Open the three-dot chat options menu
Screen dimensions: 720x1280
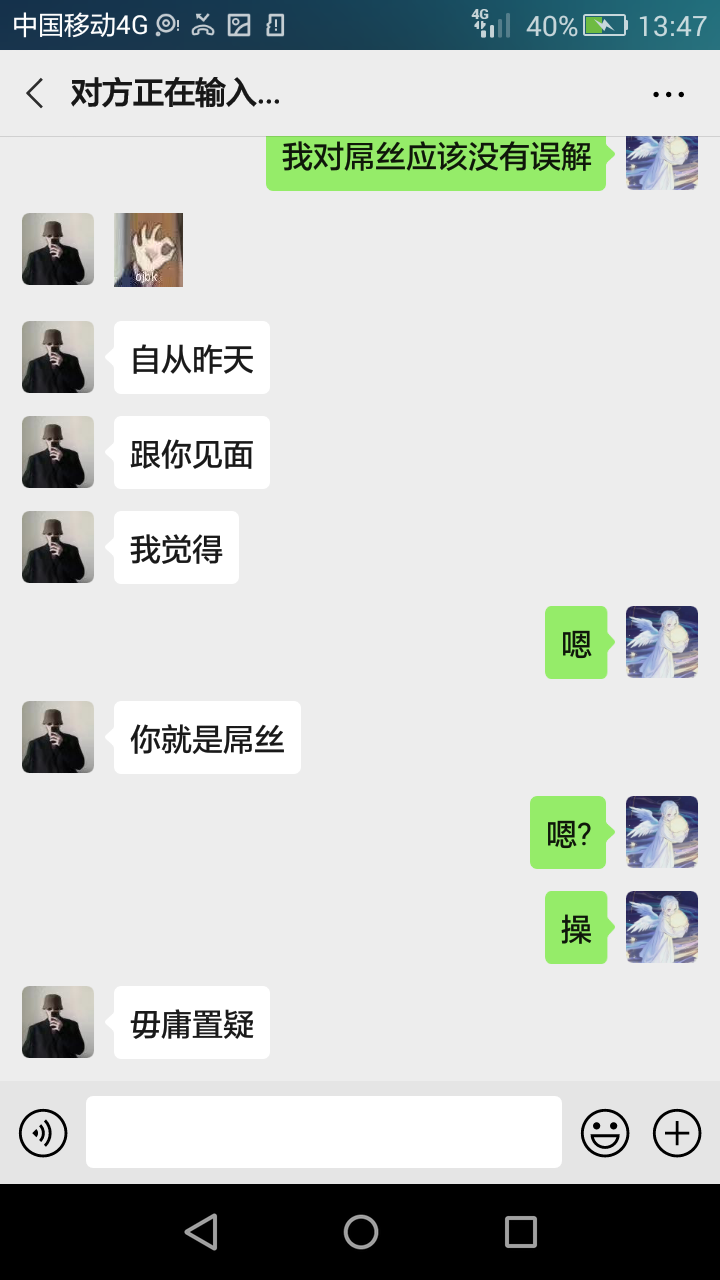coord(668,94)
